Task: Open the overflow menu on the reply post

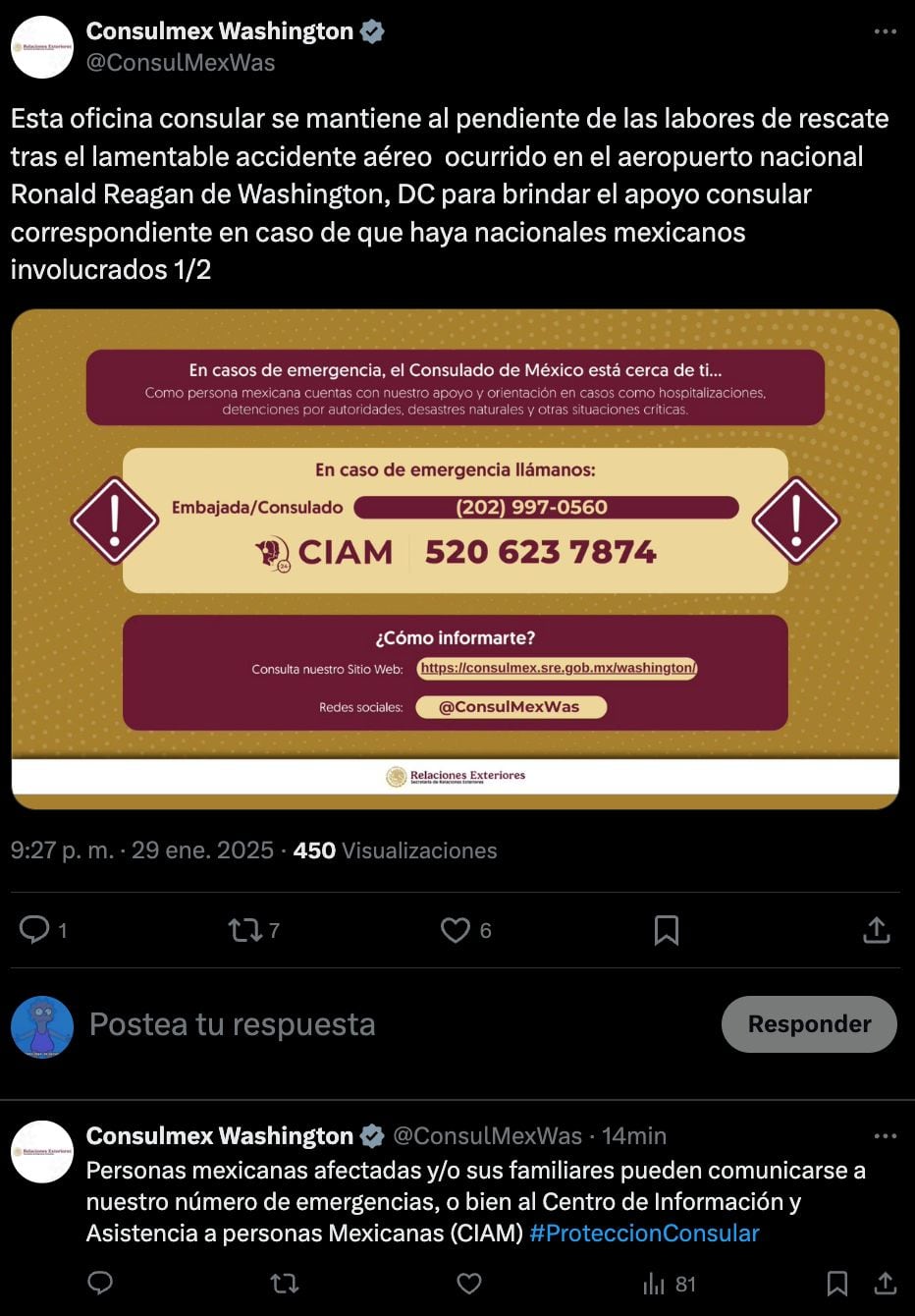Action: (x=885, y=1136)
